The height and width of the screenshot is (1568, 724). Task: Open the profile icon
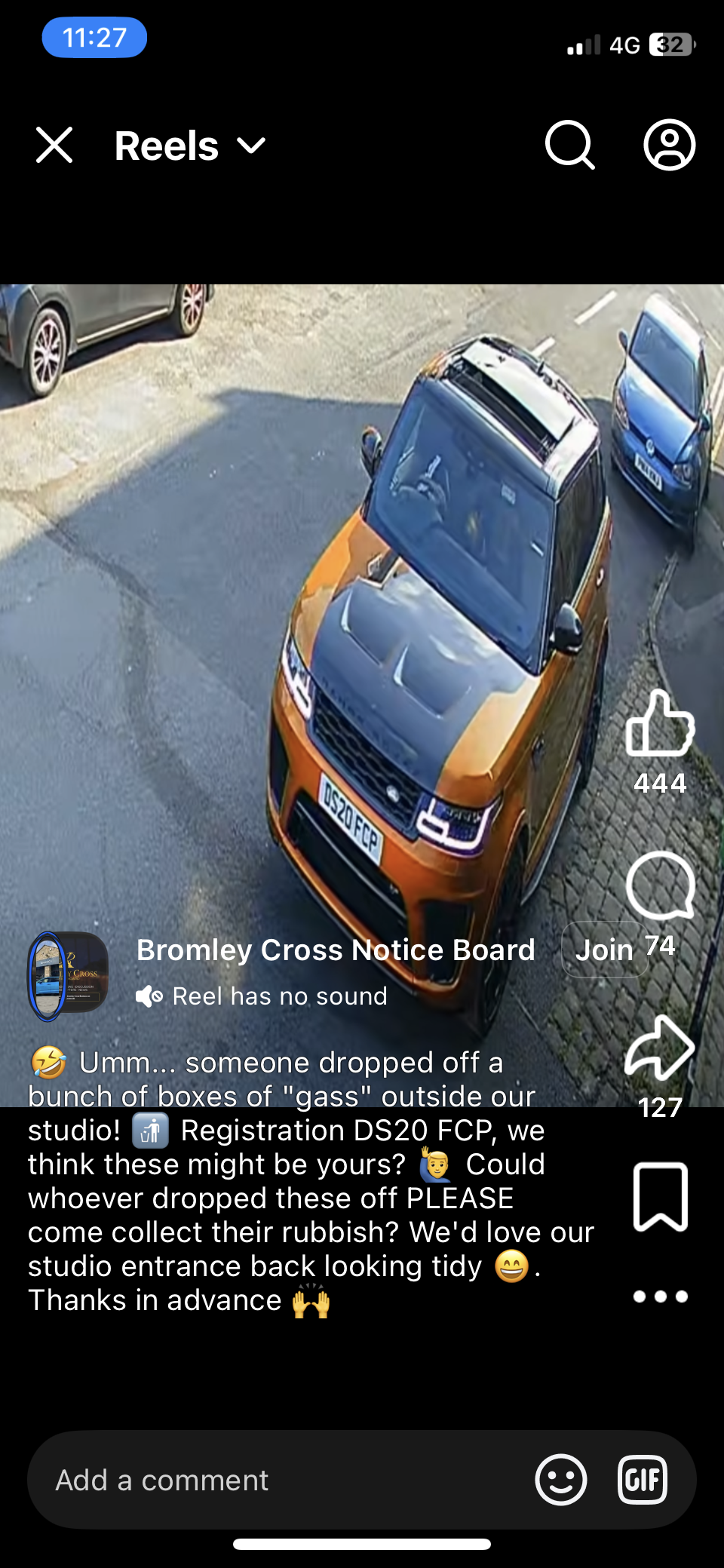point(669,145)
